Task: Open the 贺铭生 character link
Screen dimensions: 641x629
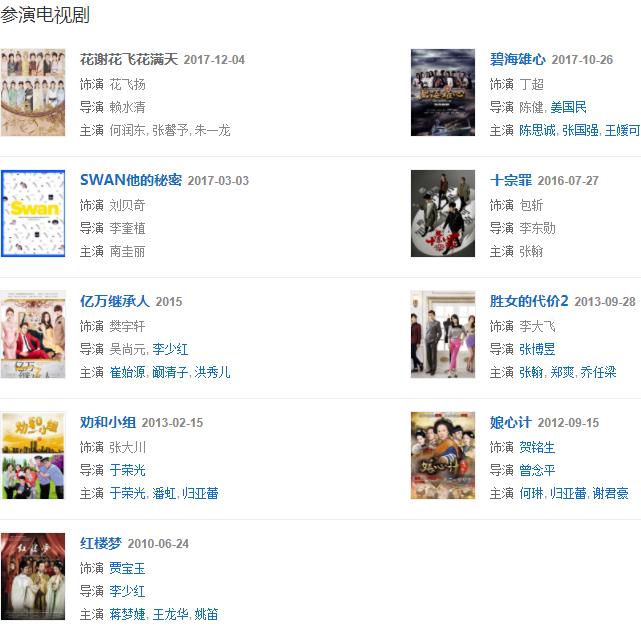Action: (537, 447)
